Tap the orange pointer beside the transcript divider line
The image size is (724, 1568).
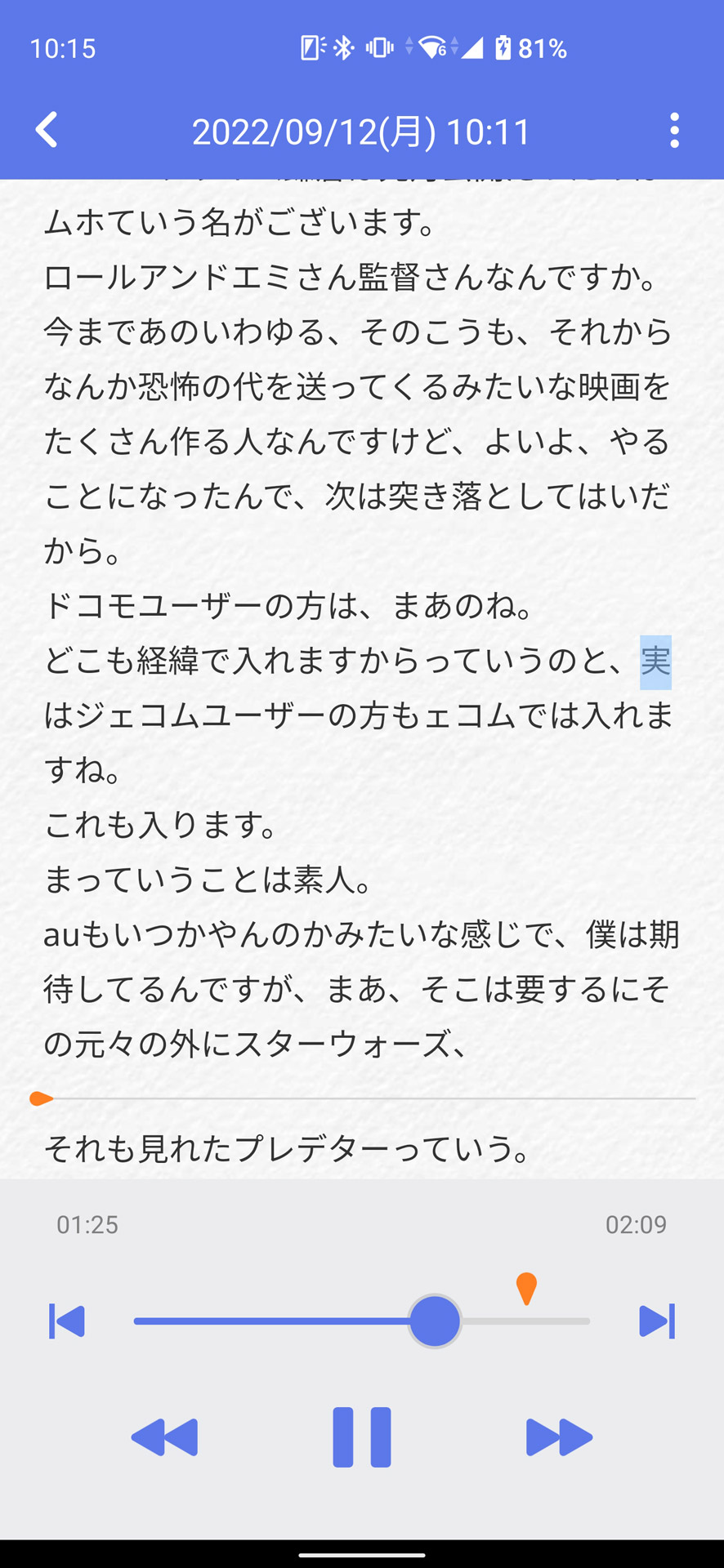[41, 1098]
